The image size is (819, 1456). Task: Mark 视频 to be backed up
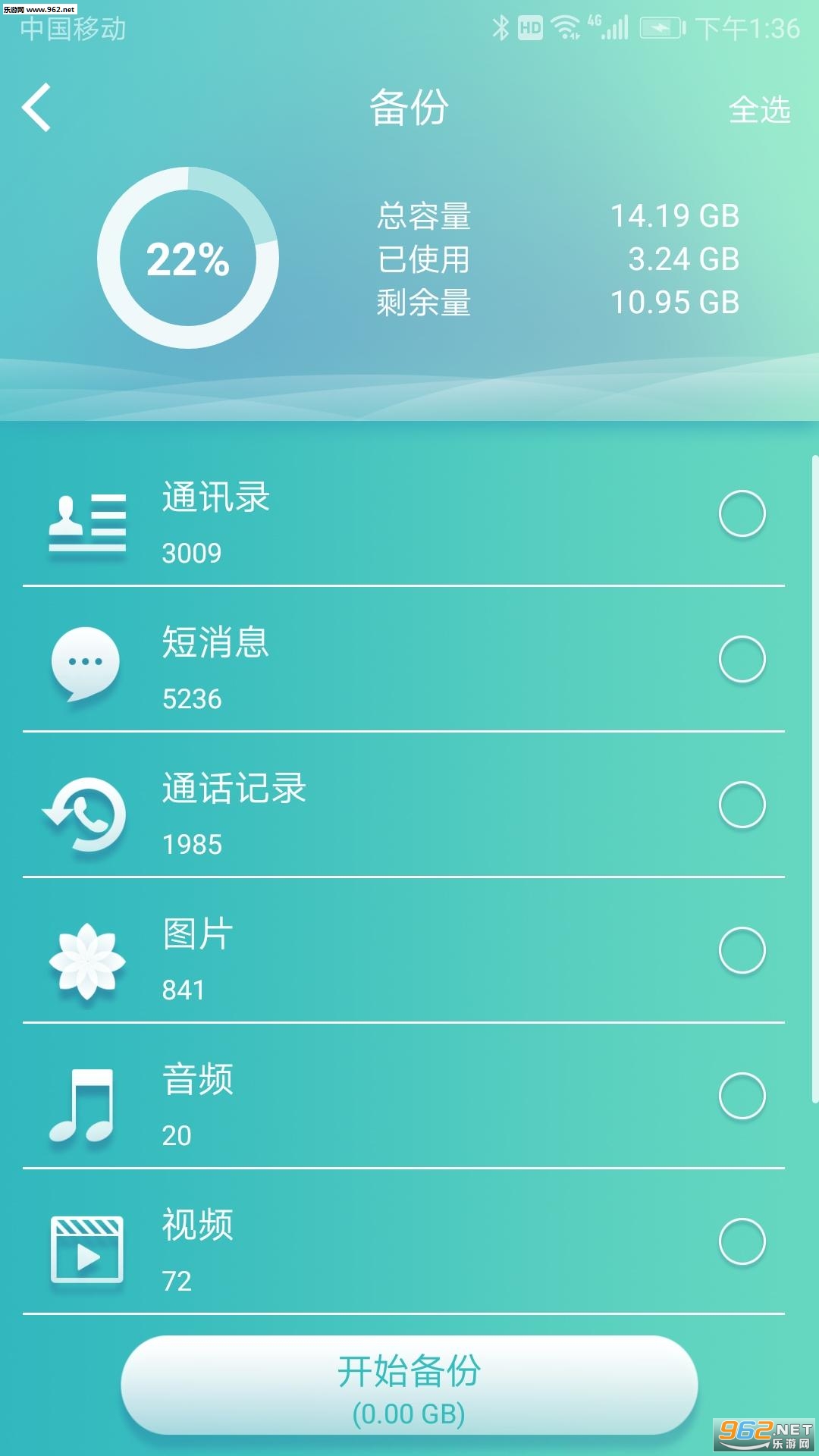point(742,1241)
